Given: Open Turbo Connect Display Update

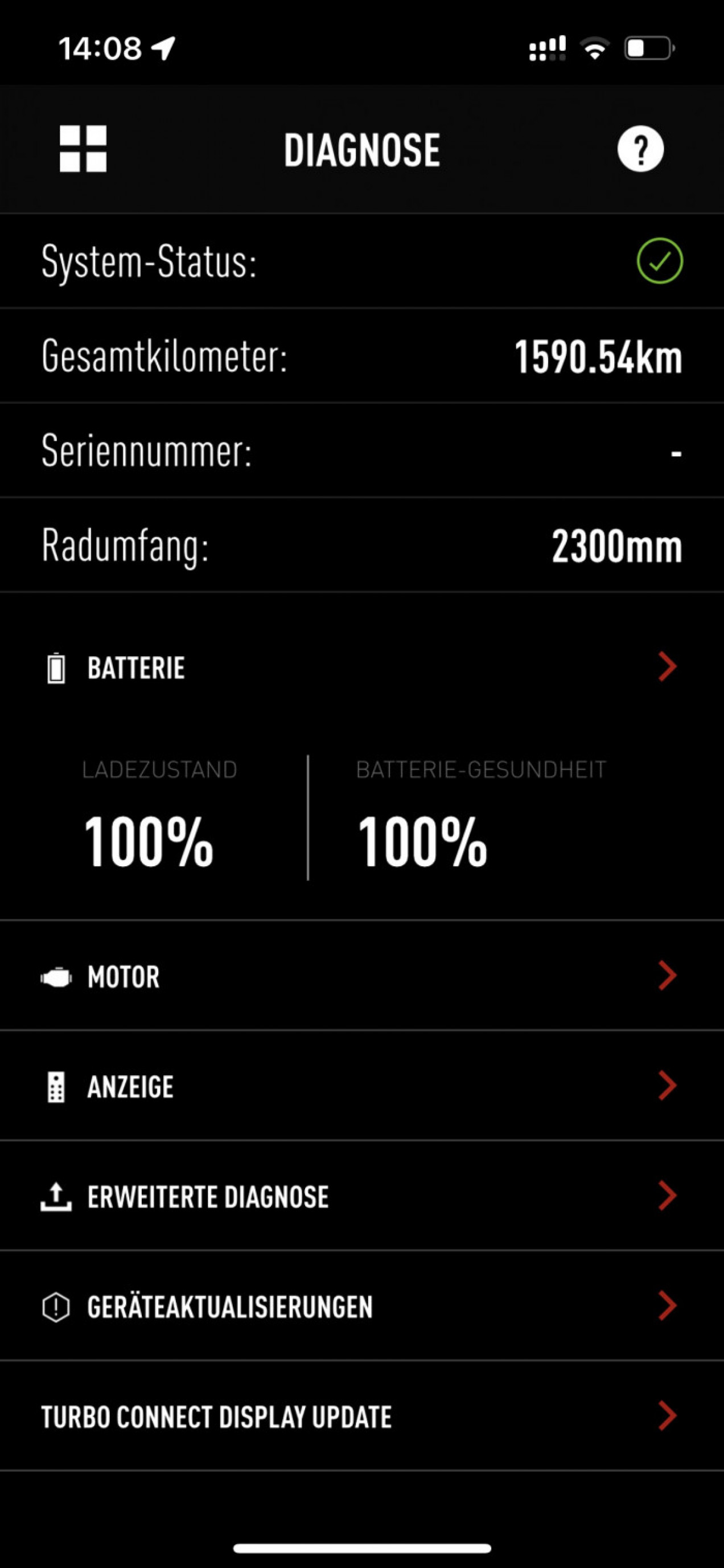Looking at the screenshot, I should (361, 1416).
